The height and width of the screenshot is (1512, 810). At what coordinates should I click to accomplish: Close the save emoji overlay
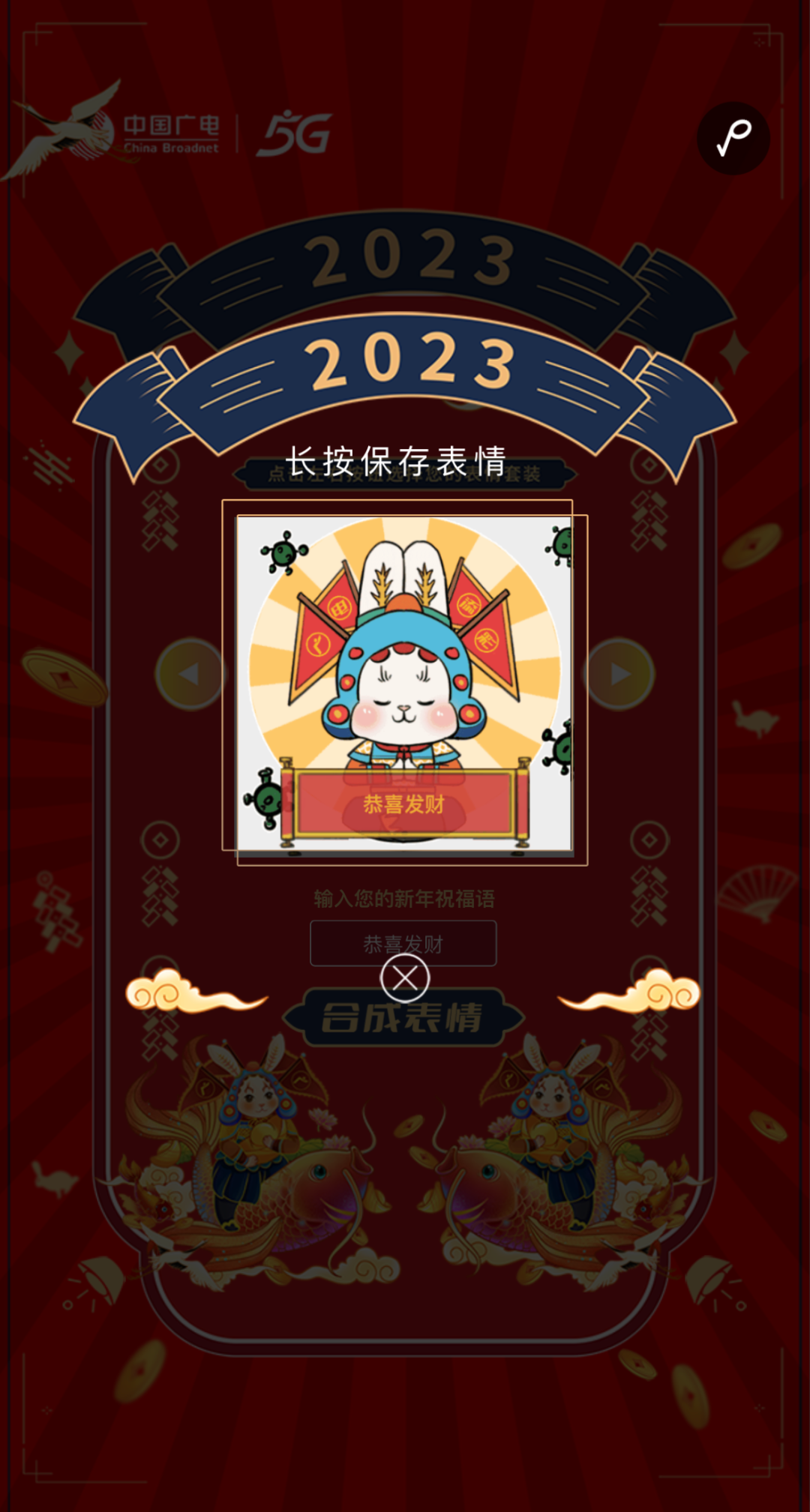[405, 978]
